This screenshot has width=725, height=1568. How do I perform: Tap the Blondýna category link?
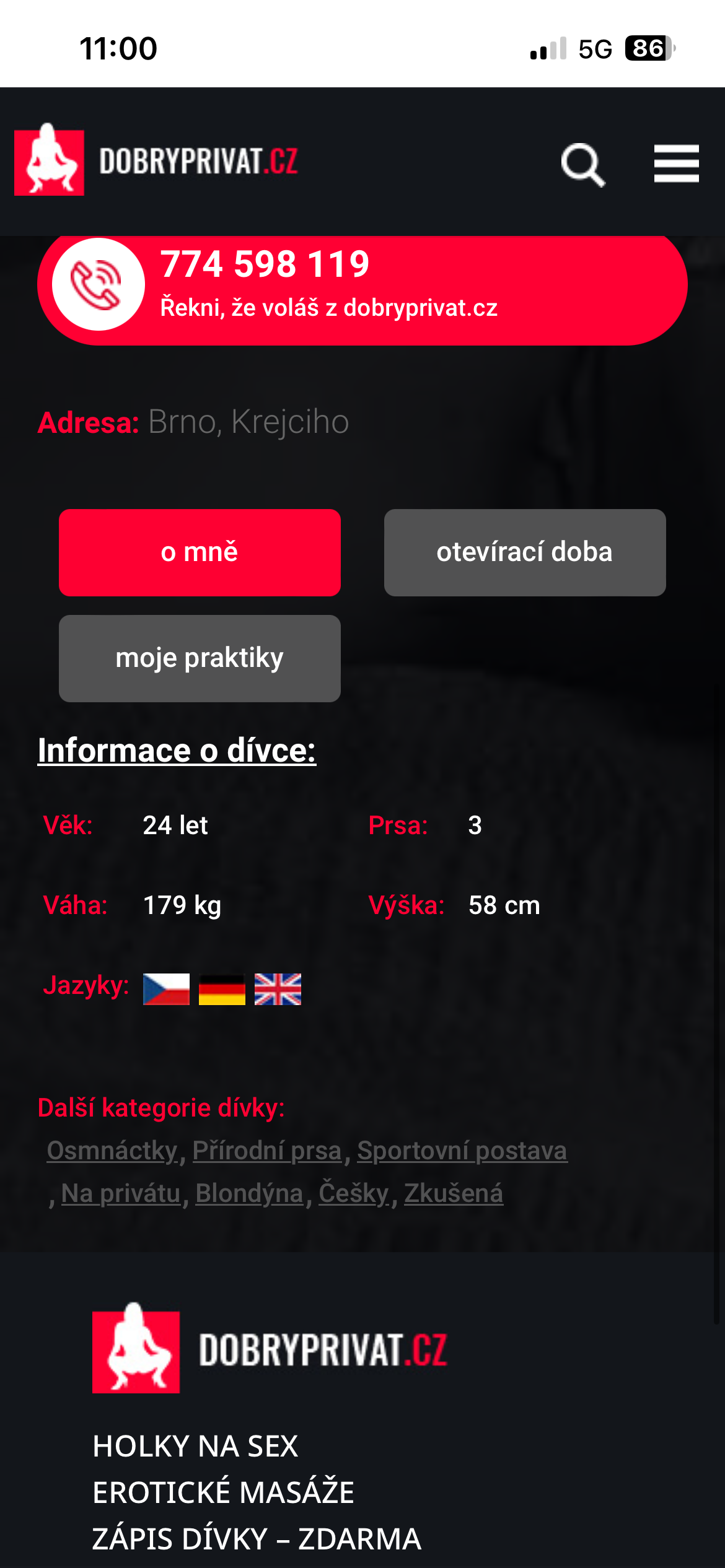249,1193
